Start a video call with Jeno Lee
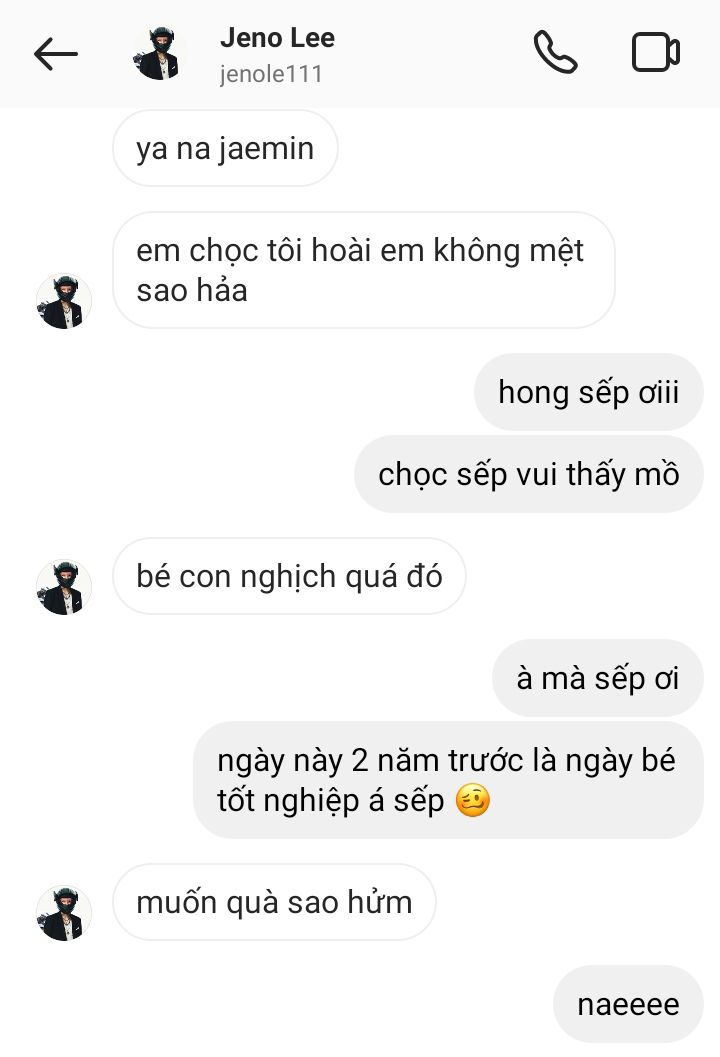The width and height of the screenshot is (720, 1057). (656, 53)
